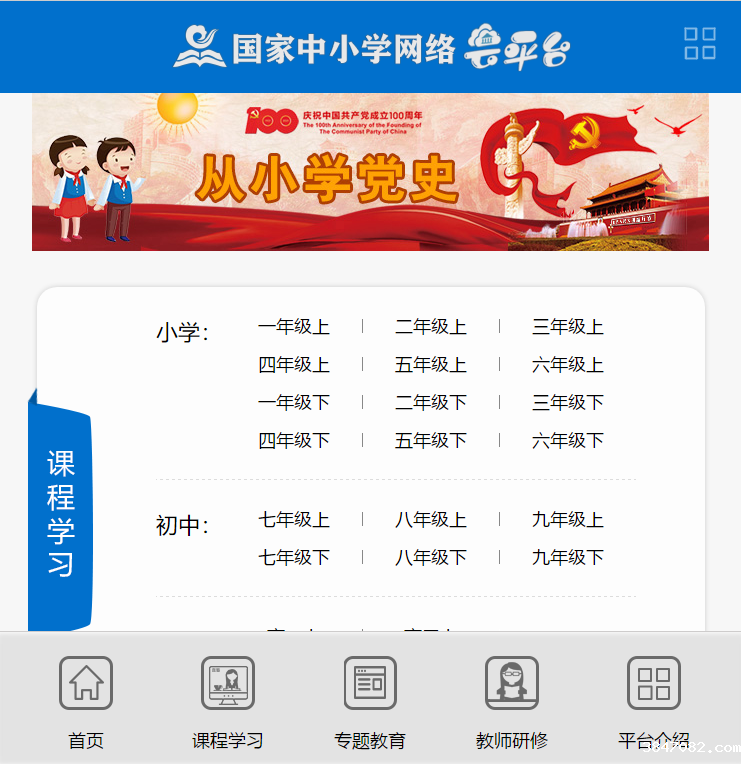Open 六年级上 lessons
Viewport: 741px width, 764px height.
click(x=567, y=365)
